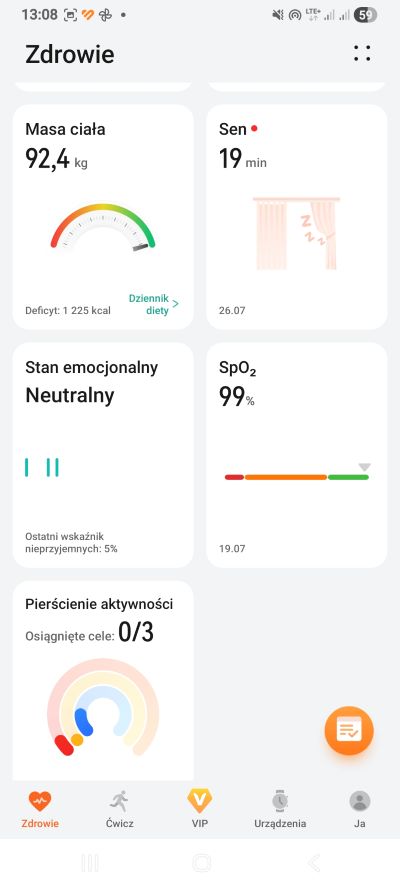Open the Ja profile tab
This screenshot has height=889, width=400.
coord(360,810)
